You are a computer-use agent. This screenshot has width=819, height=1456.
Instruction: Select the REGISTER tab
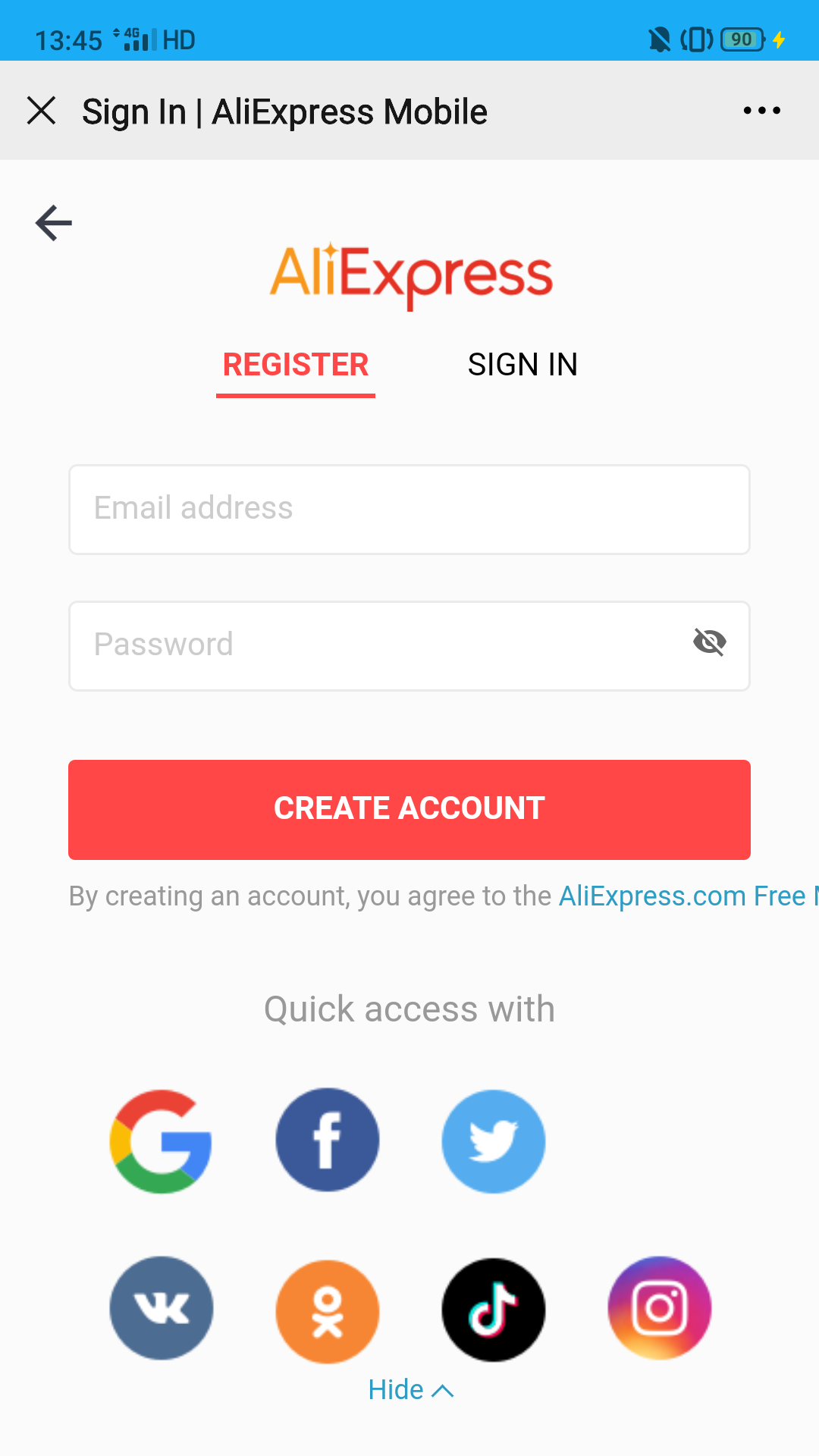[x=296, y=366]
